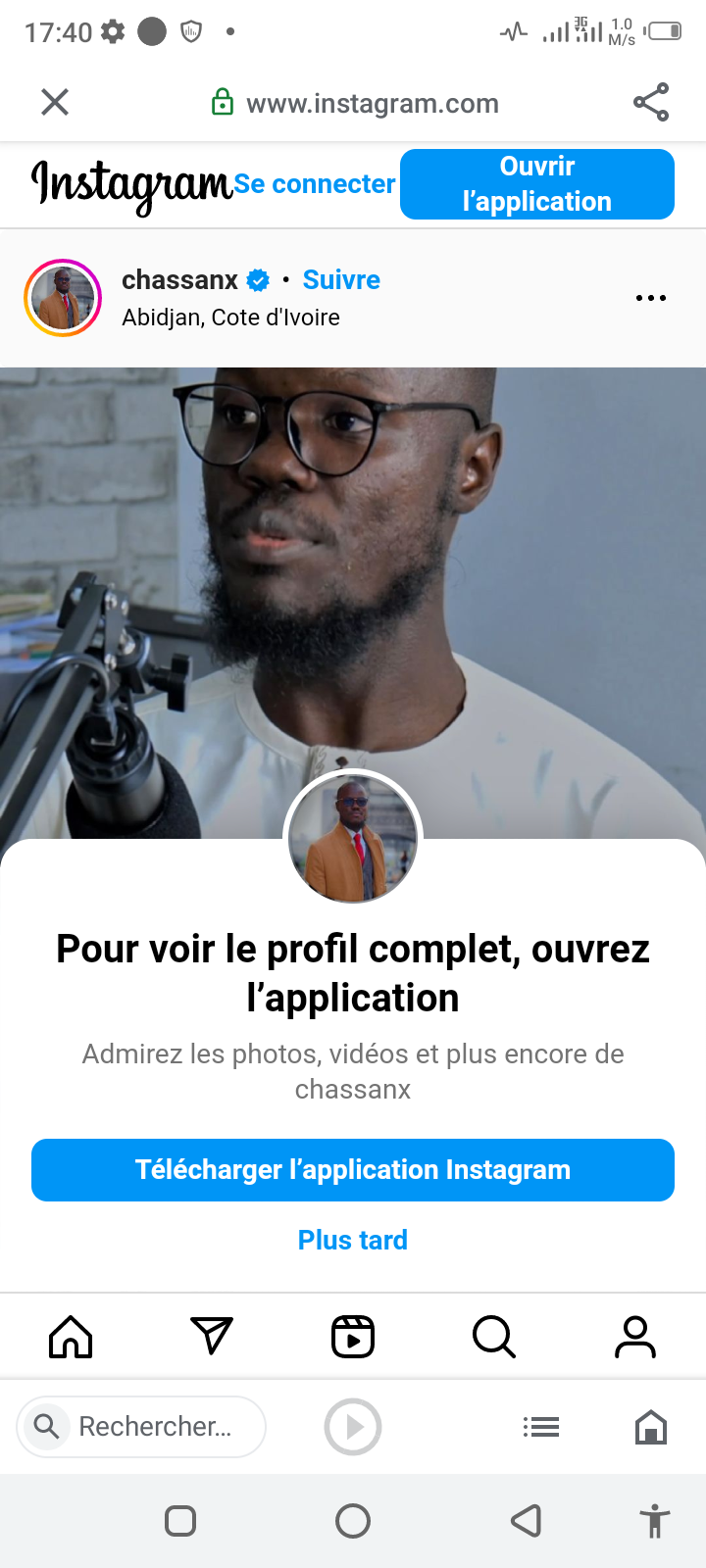Go to the browser home page
This screenshot has height=1568, width=706.
point(651,1427)
